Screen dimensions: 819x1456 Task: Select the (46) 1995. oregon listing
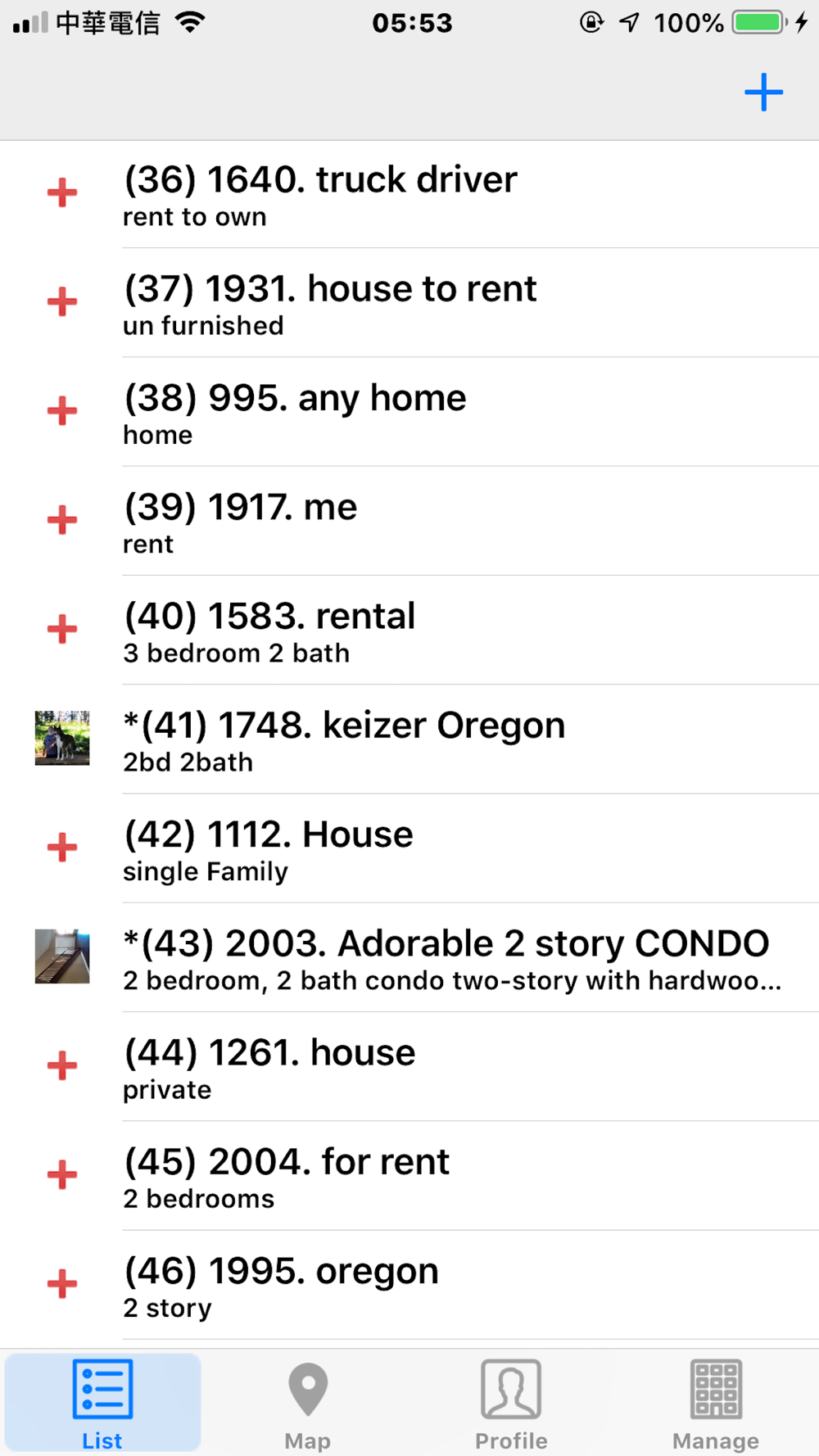409,1286
